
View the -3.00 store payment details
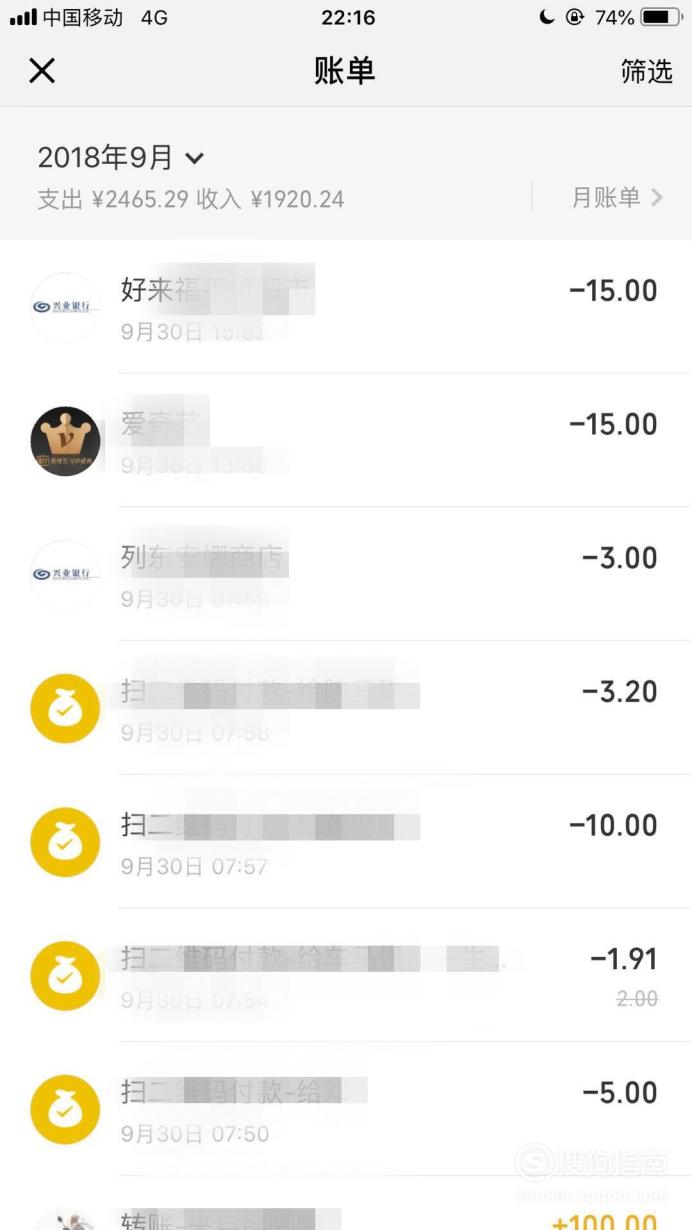click(x=346, y=574)
